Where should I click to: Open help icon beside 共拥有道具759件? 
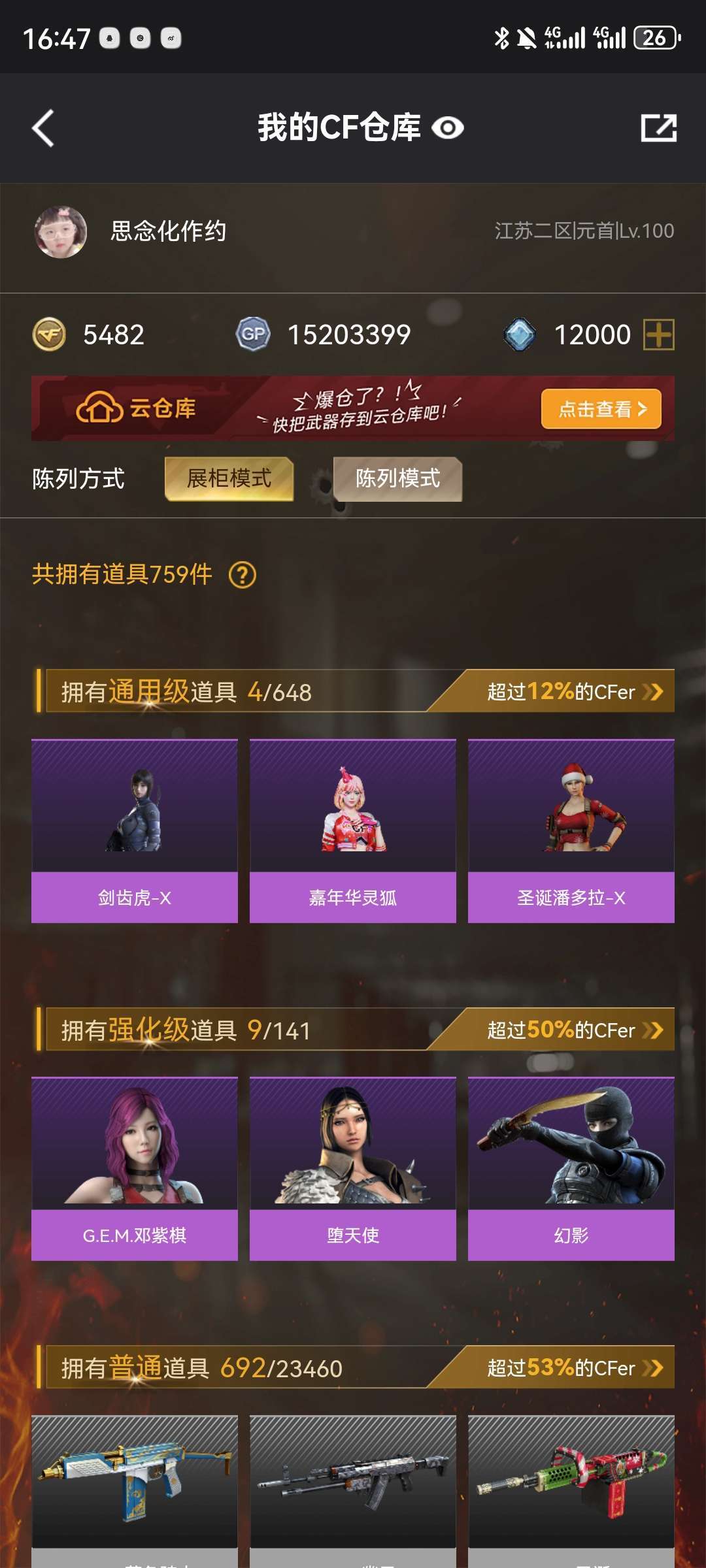coord(243,575)
